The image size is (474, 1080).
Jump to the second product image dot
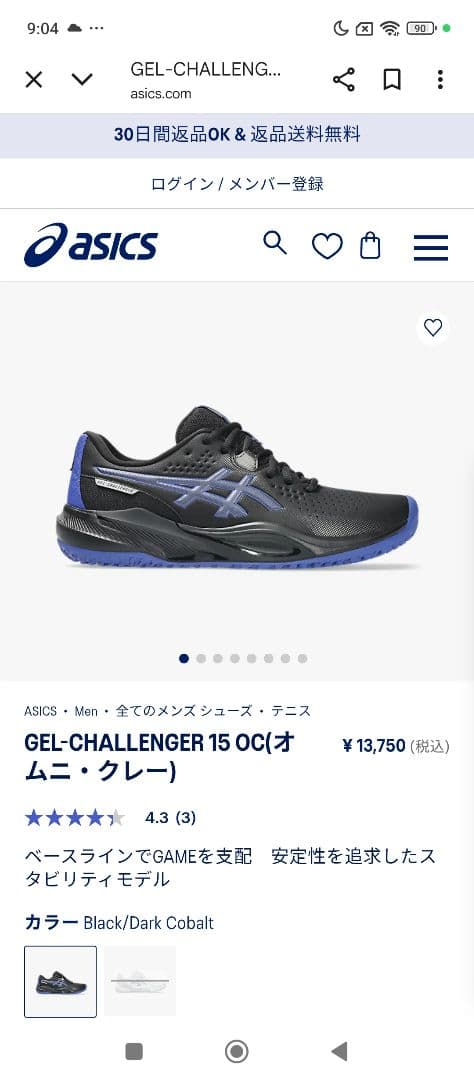[x=200, y=658]
